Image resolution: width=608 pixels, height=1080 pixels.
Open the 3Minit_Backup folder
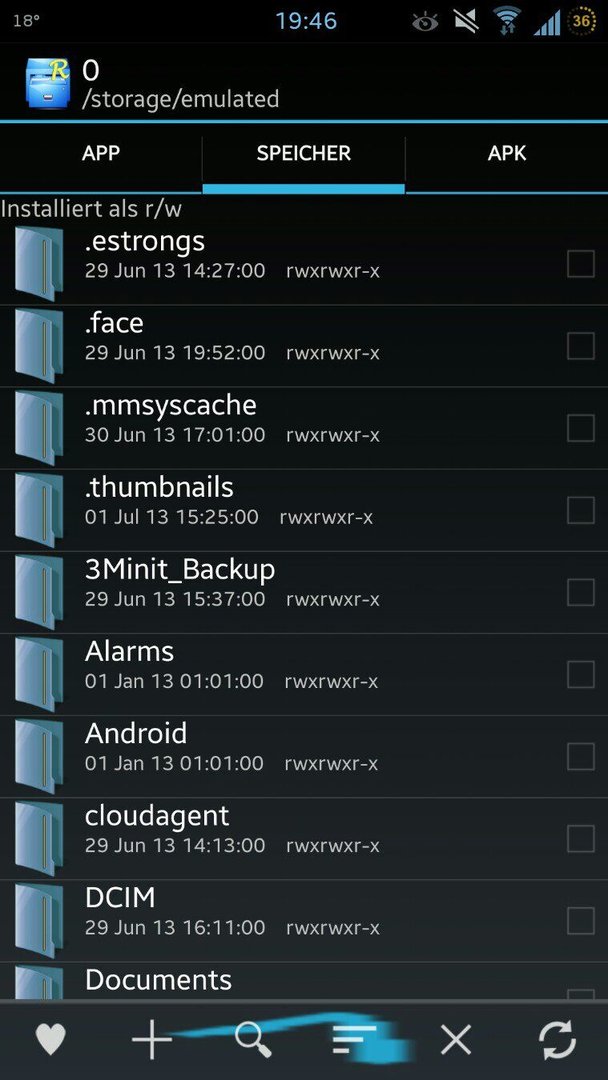304,592
